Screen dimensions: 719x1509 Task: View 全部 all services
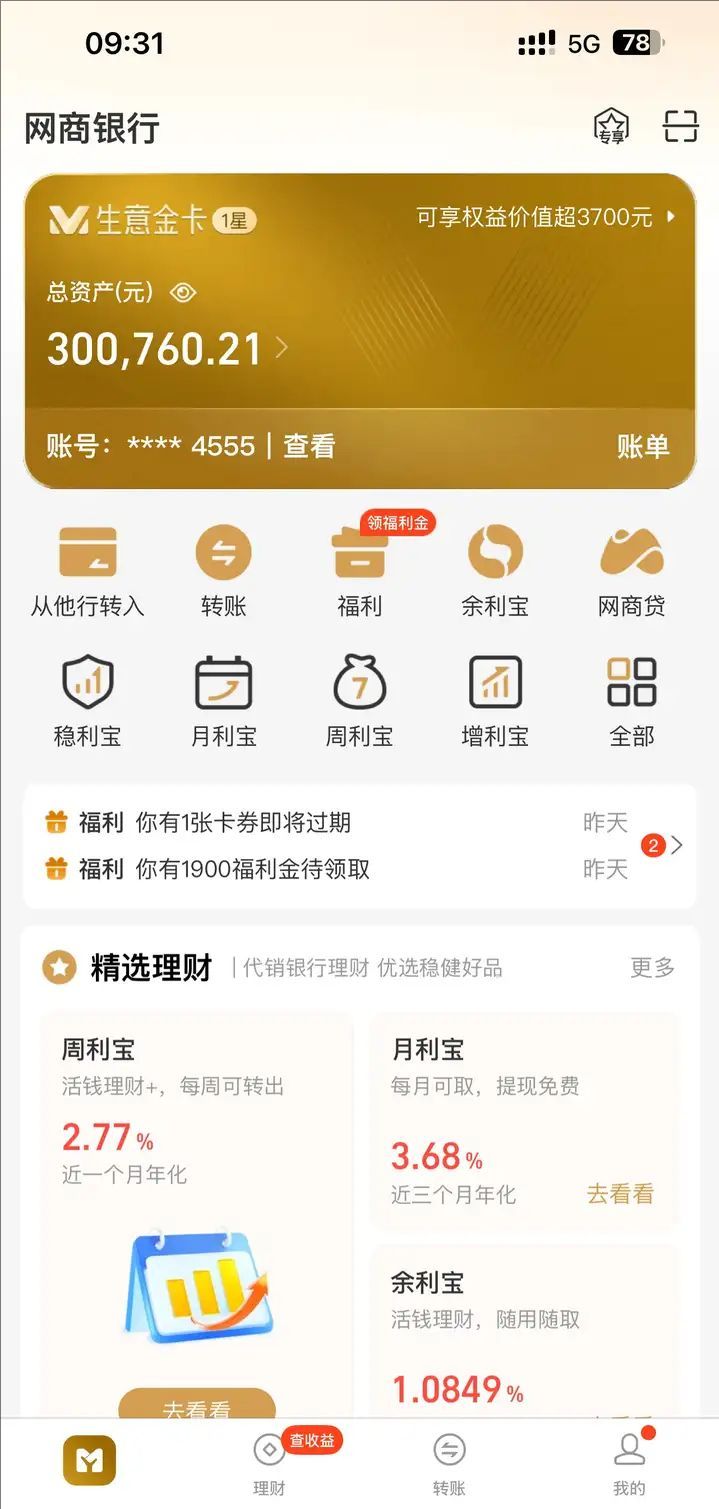631,701
